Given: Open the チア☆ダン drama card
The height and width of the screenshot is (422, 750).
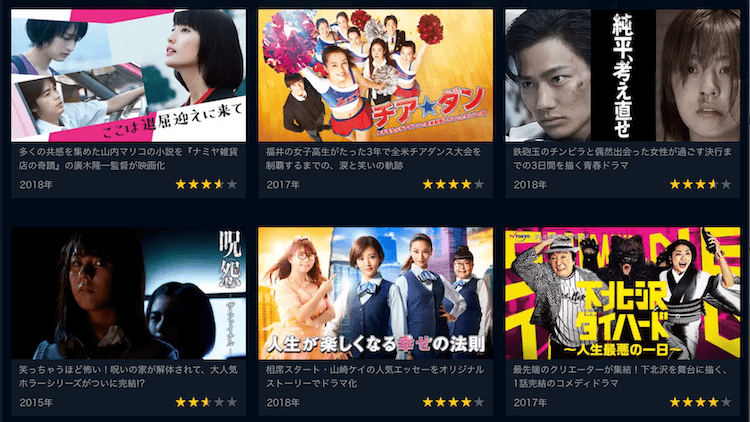Looking at the screenshot, I should tap(375, 76).
